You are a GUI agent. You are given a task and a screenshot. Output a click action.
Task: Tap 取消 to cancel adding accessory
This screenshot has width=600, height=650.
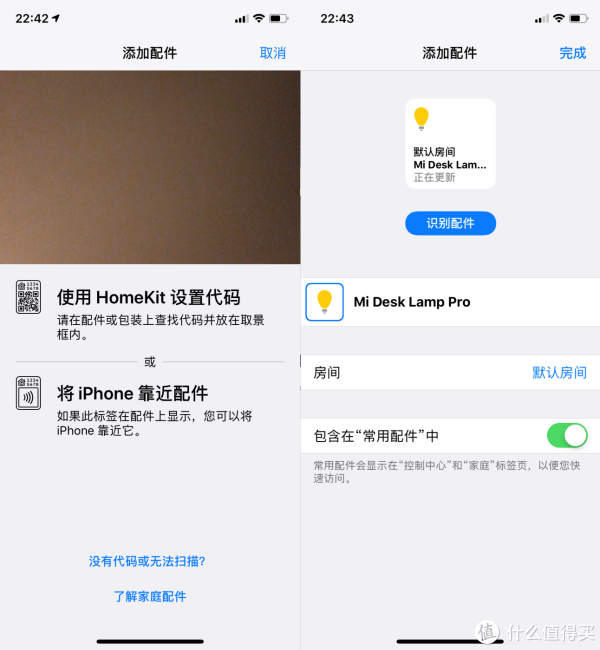coord(272,53)
